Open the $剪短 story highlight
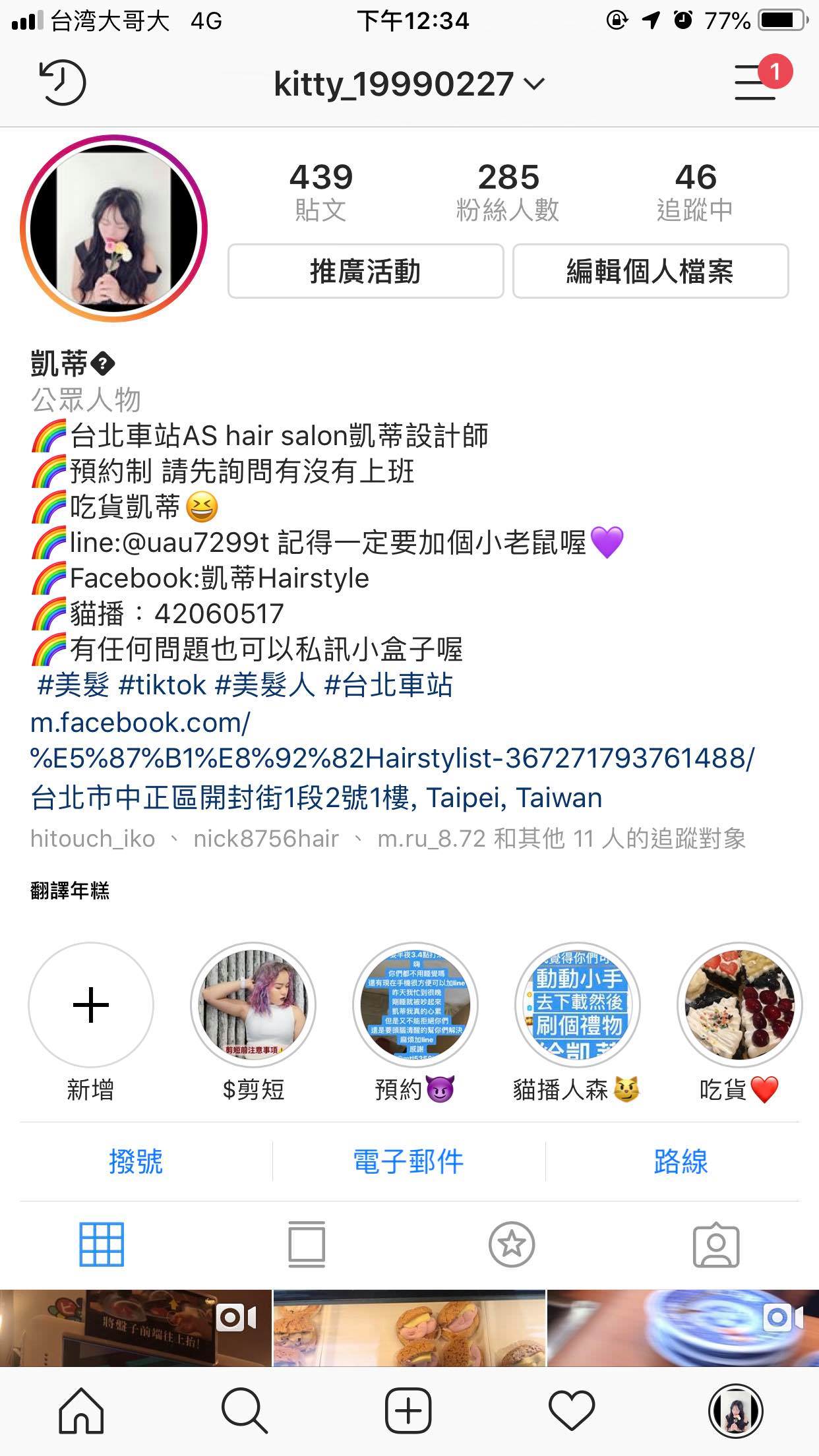819x1456 pixels. click(x=253, y=1005)
